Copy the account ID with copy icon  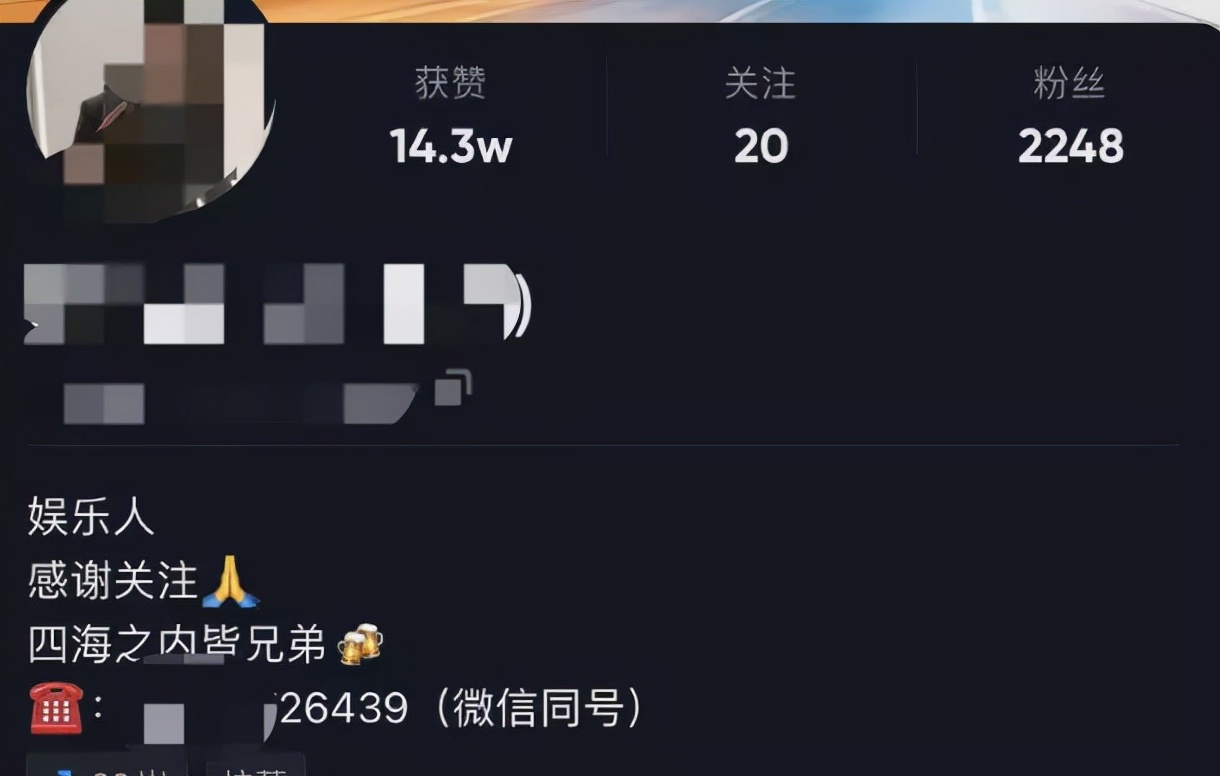tap(453, 388)
